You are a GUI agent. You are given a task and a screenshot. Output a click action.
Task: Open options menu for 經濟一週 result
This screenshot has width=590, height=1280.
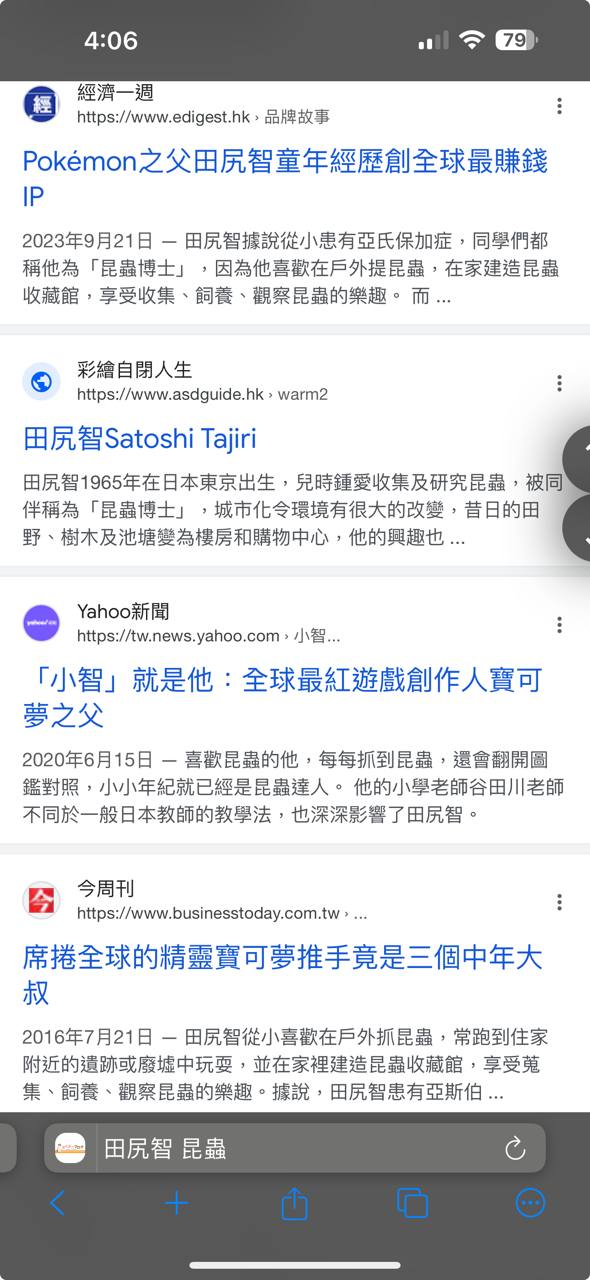[x=559, y=106]
